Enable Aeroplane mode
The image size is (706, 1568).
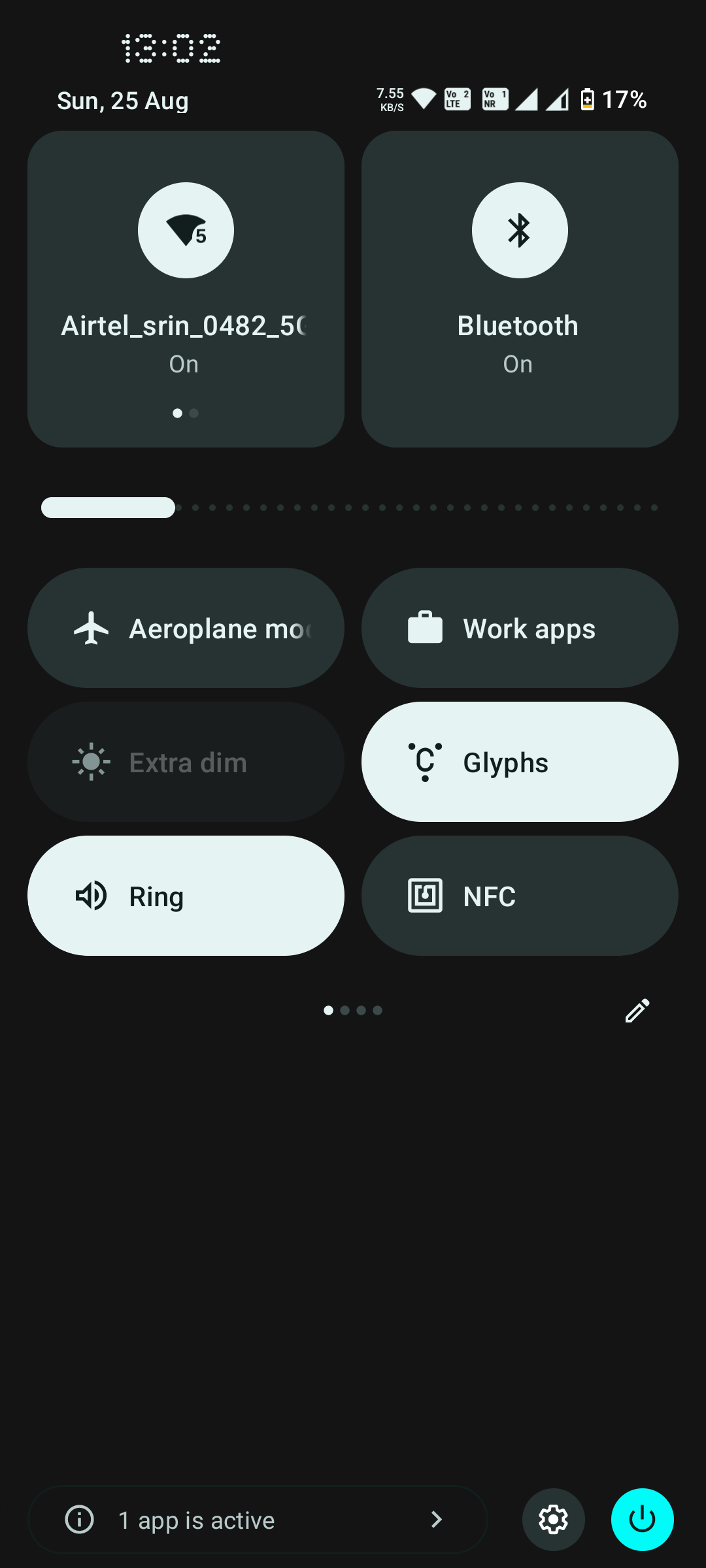click(x=186, y=628)
